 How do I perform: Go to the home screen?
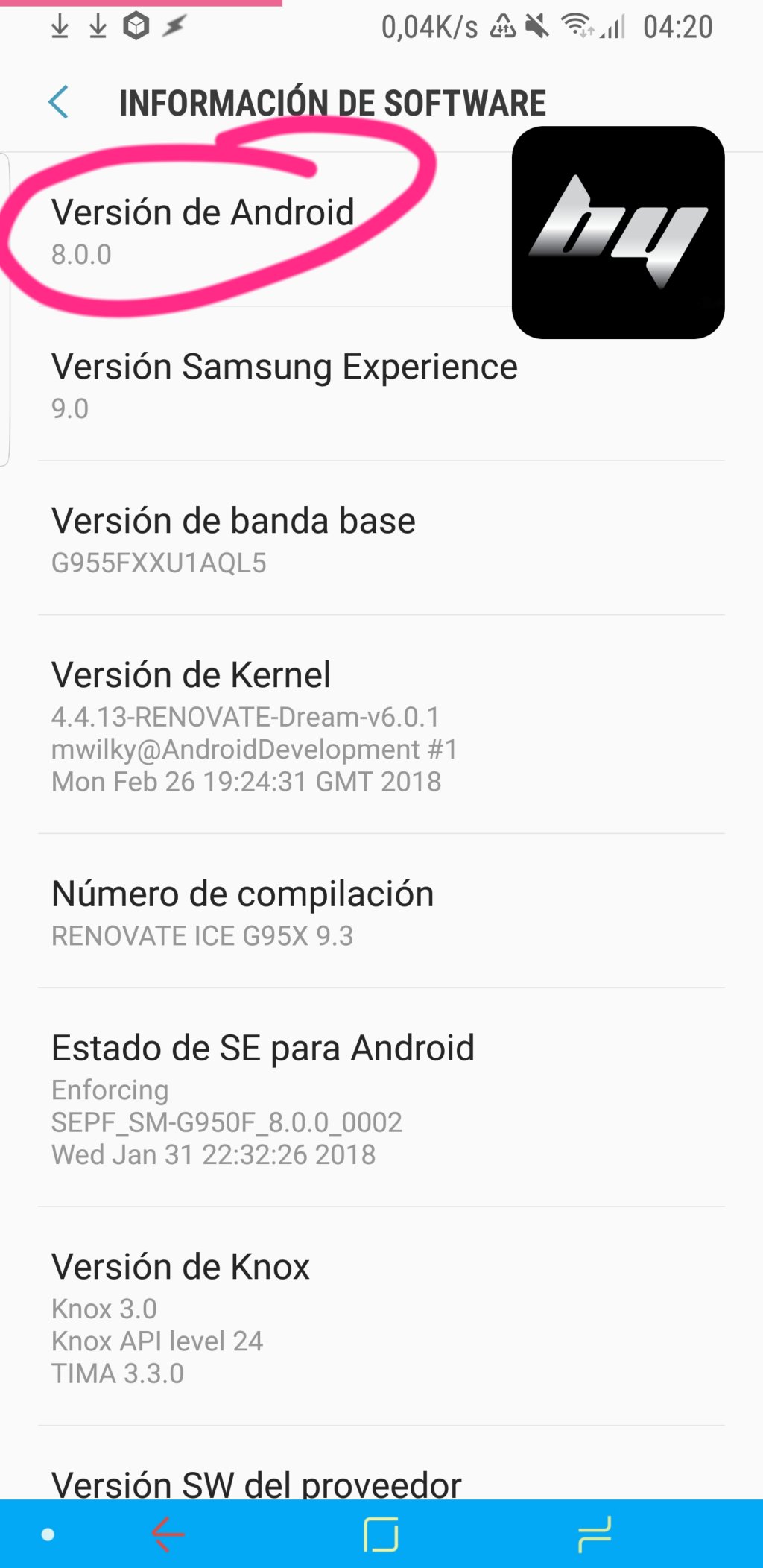pos(381,1534)
